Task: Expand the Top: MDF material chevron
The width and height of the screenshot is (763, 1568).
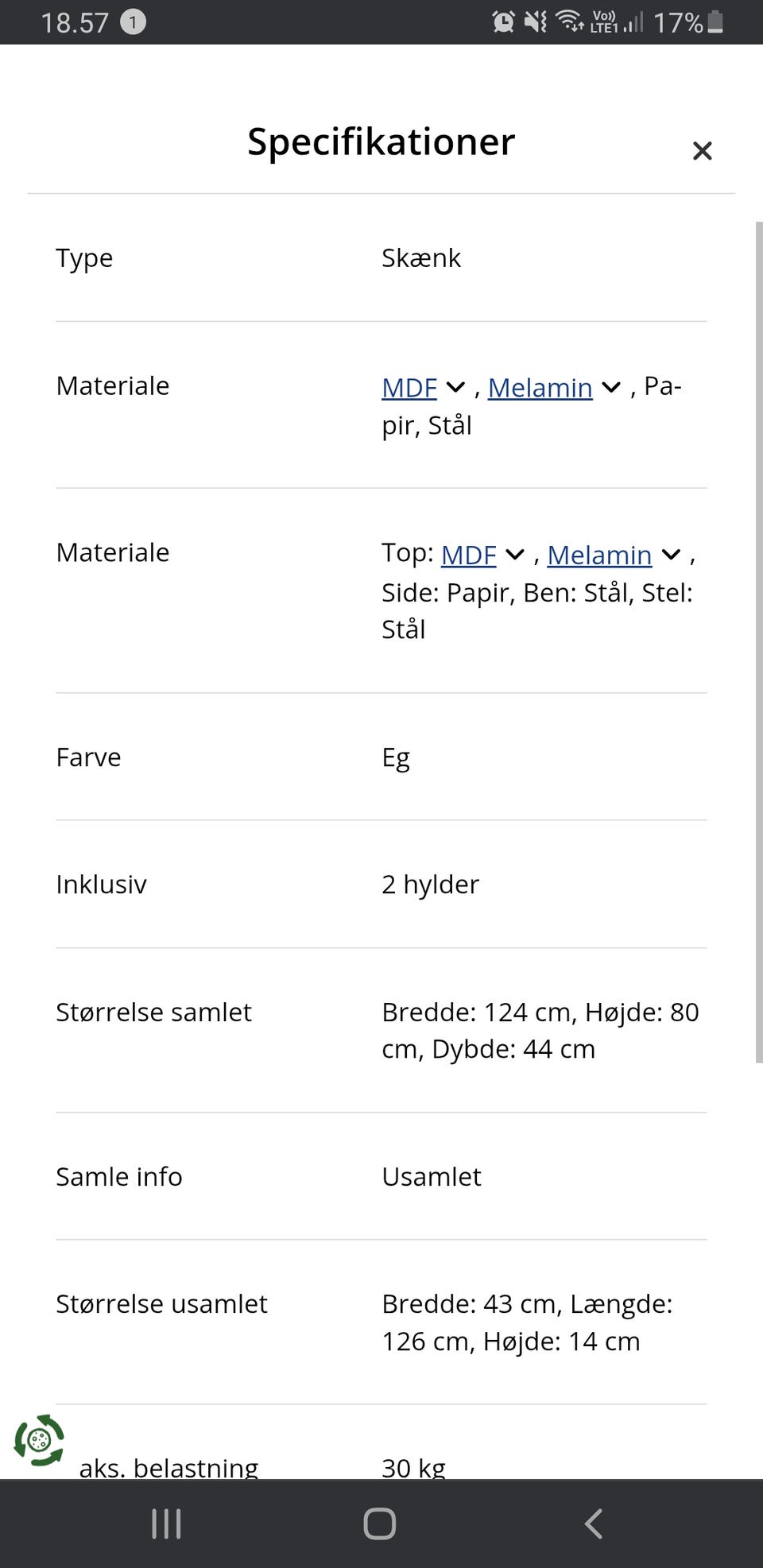Action: pos(515,554)
